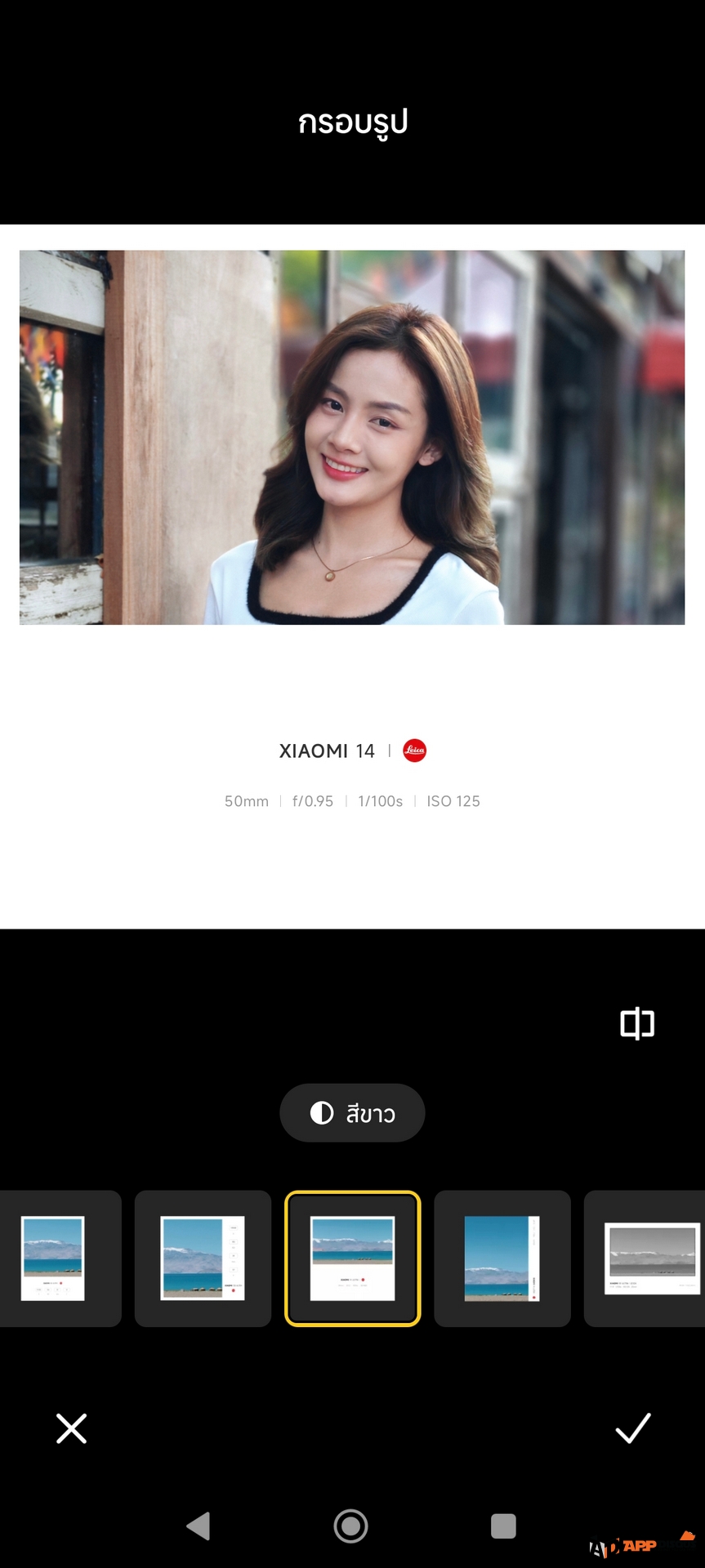Pick the frame with thin vertical strip
705x1568 pixels.
(x=502, y=1258)
